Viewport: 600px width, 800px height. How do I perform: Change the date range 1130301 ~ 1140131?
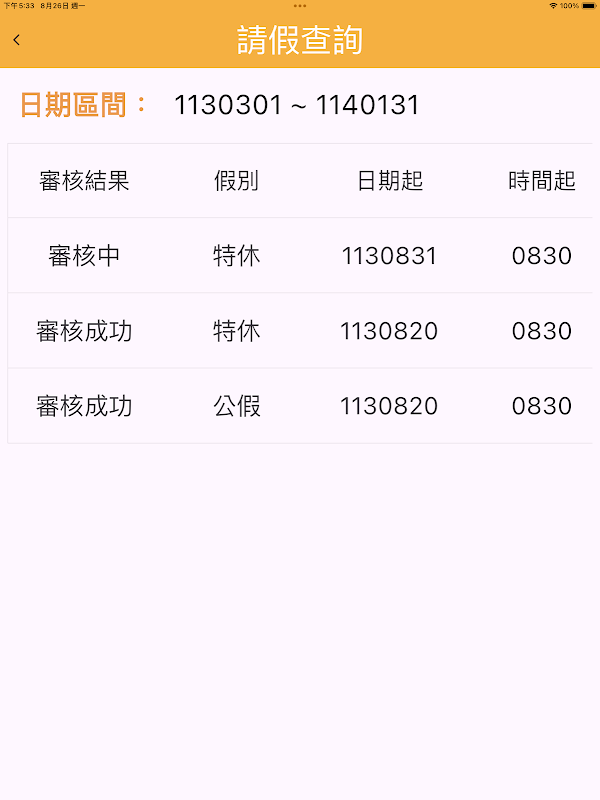click(296, 105)
